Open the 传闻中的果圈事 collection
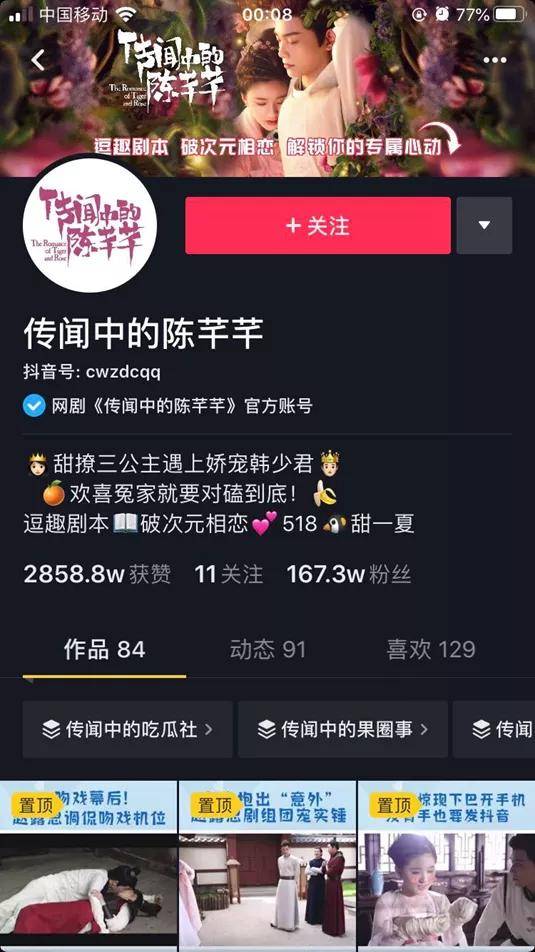The height and width of the screenshot is (952, 535). [x=342, y=729]
